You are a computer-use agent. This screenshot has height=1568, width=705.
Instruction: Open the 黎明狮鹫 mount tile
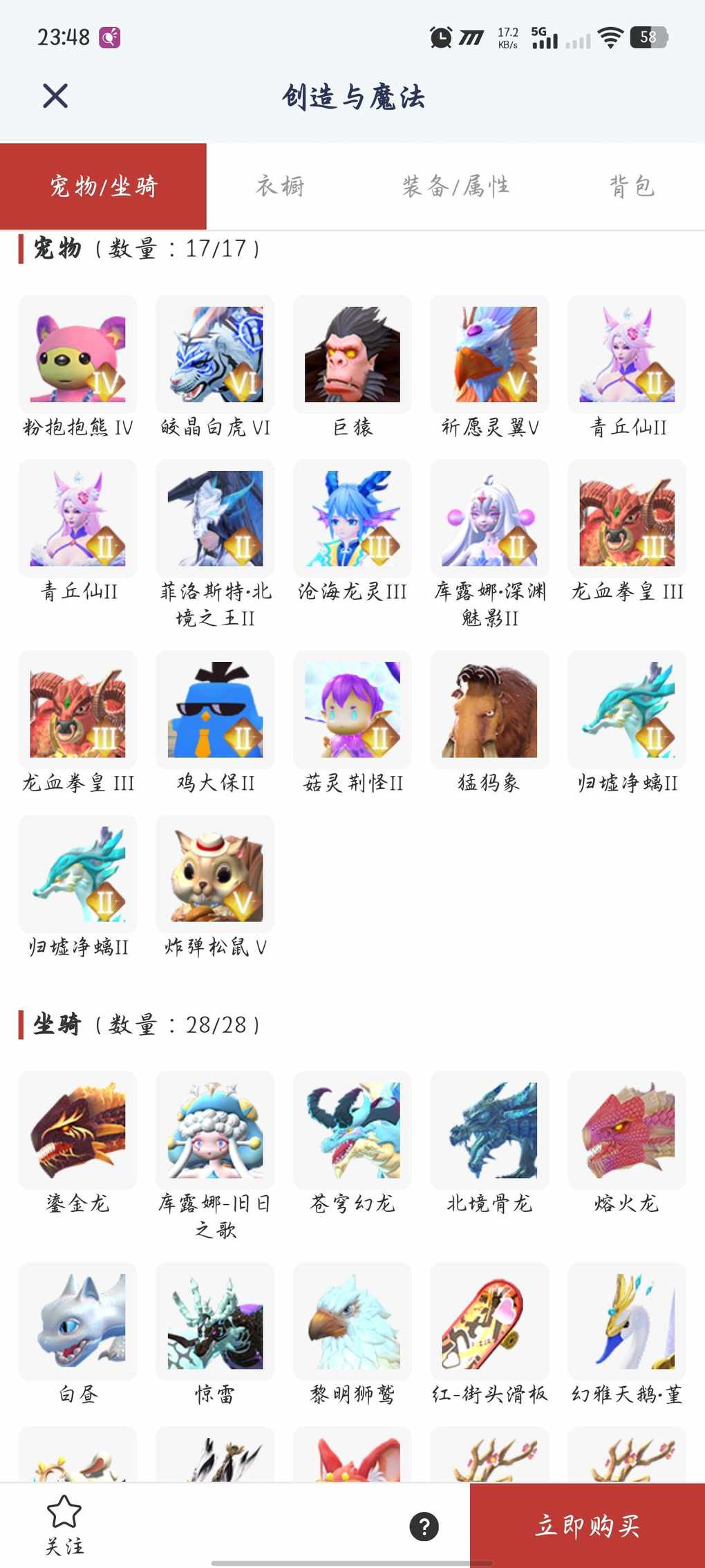[x=352, y=1322]
